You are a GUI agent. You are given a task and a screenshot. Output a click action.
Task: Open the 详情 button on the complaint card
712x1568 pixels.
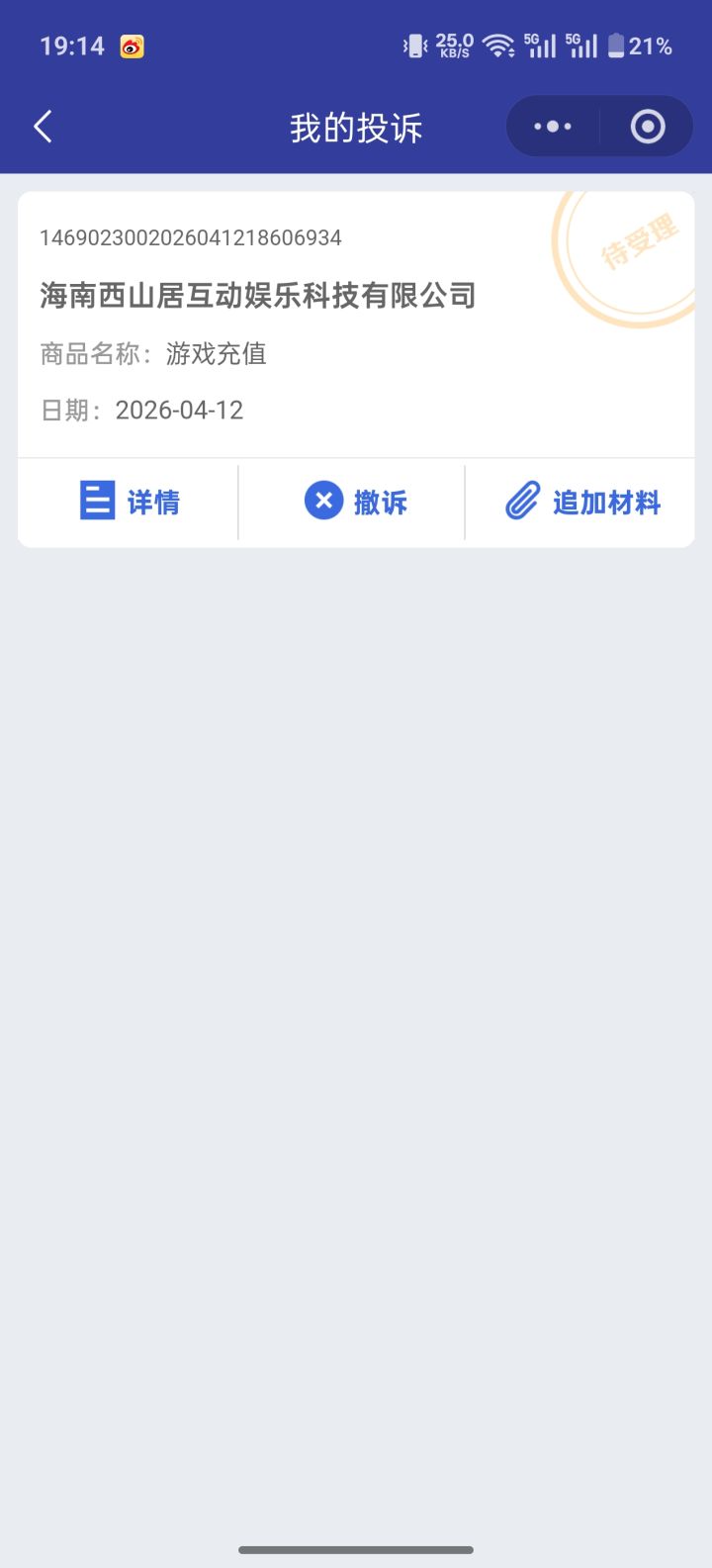pyautogui.click(x=153, y=503)
